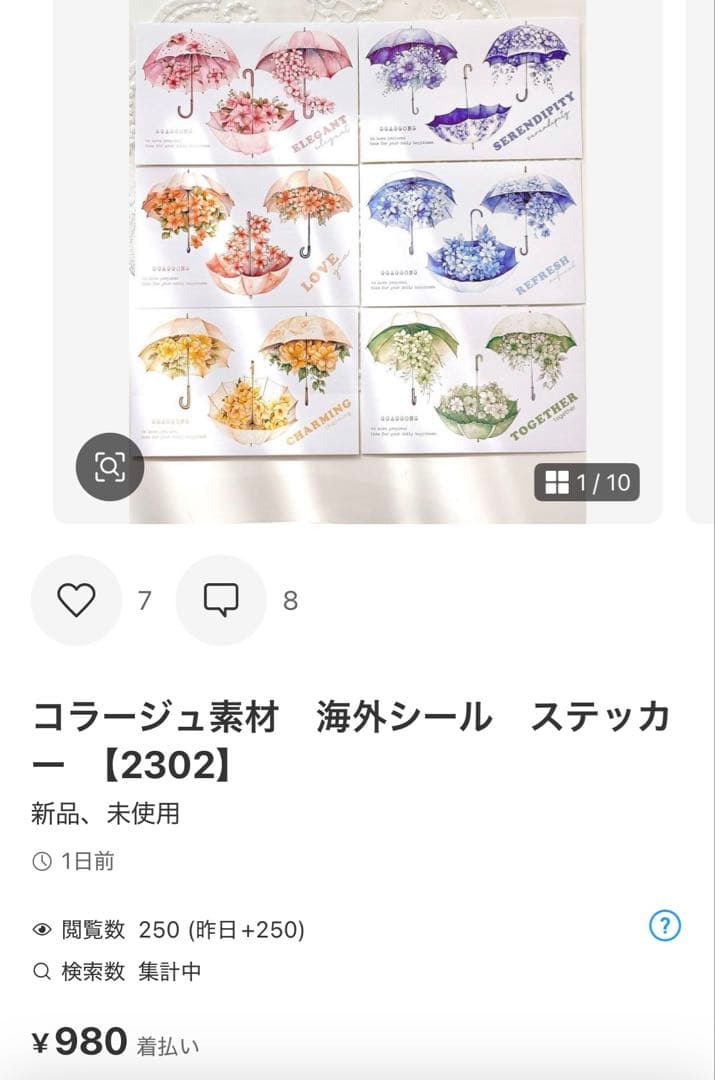Image resolution: width=715 pixels, height=1080 pixels.
Task: Open the help icon beside 閲覧数
Action: [665, 926]
